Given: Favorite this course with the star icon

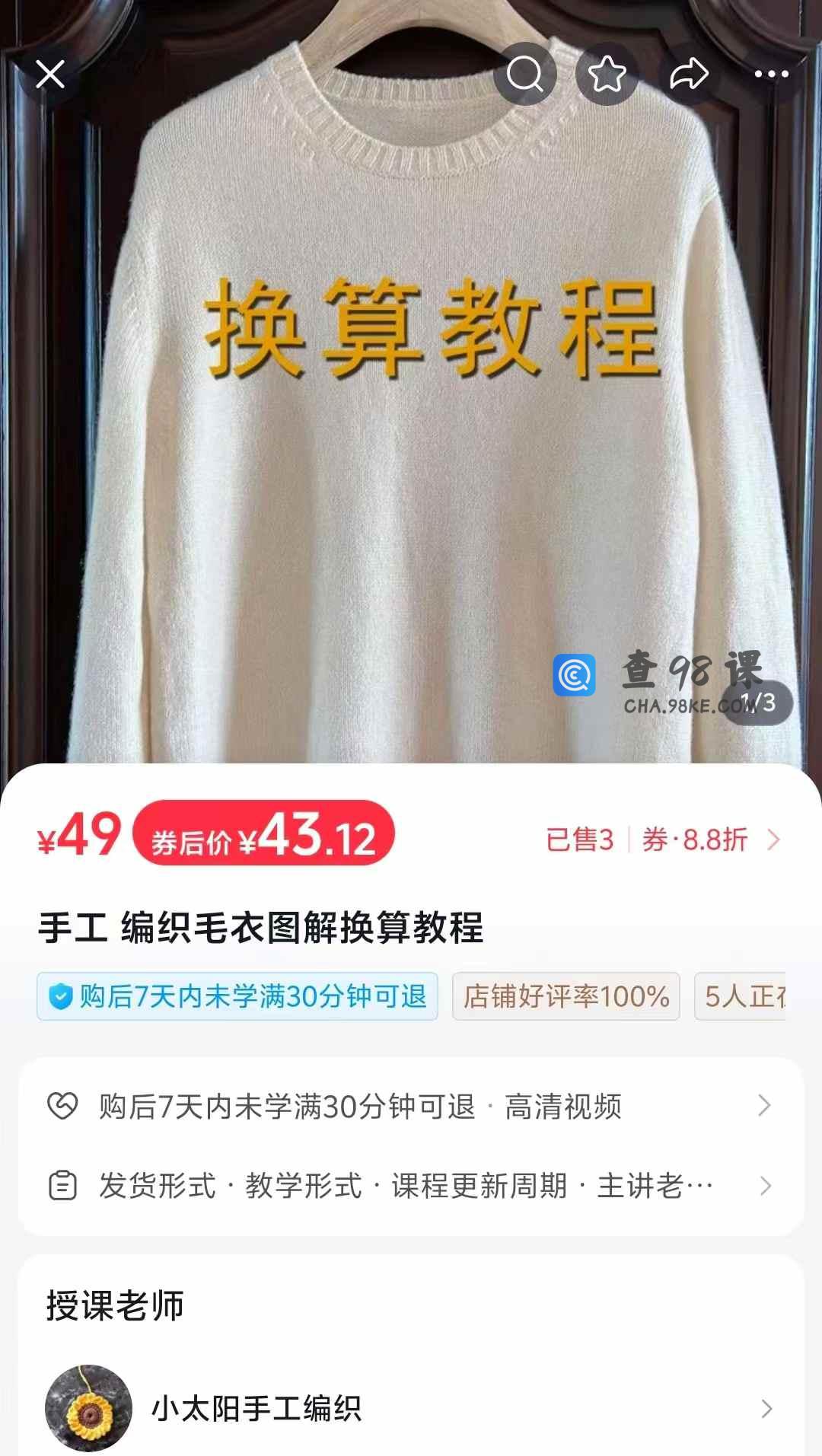Looking at the screenshot, I should [607, 75].
